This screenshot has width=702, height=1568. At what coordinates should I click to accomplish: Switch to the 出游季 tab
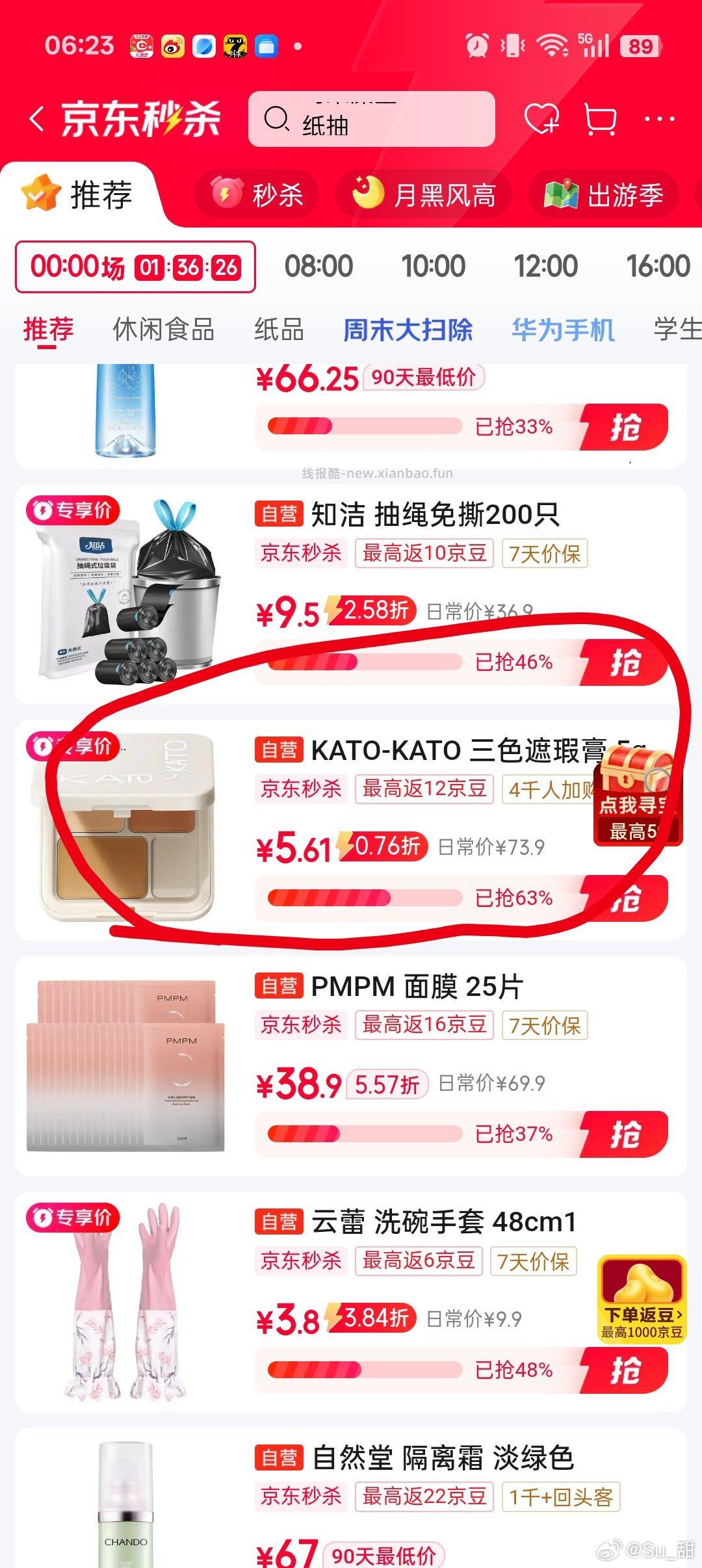(x=604, y=194)
